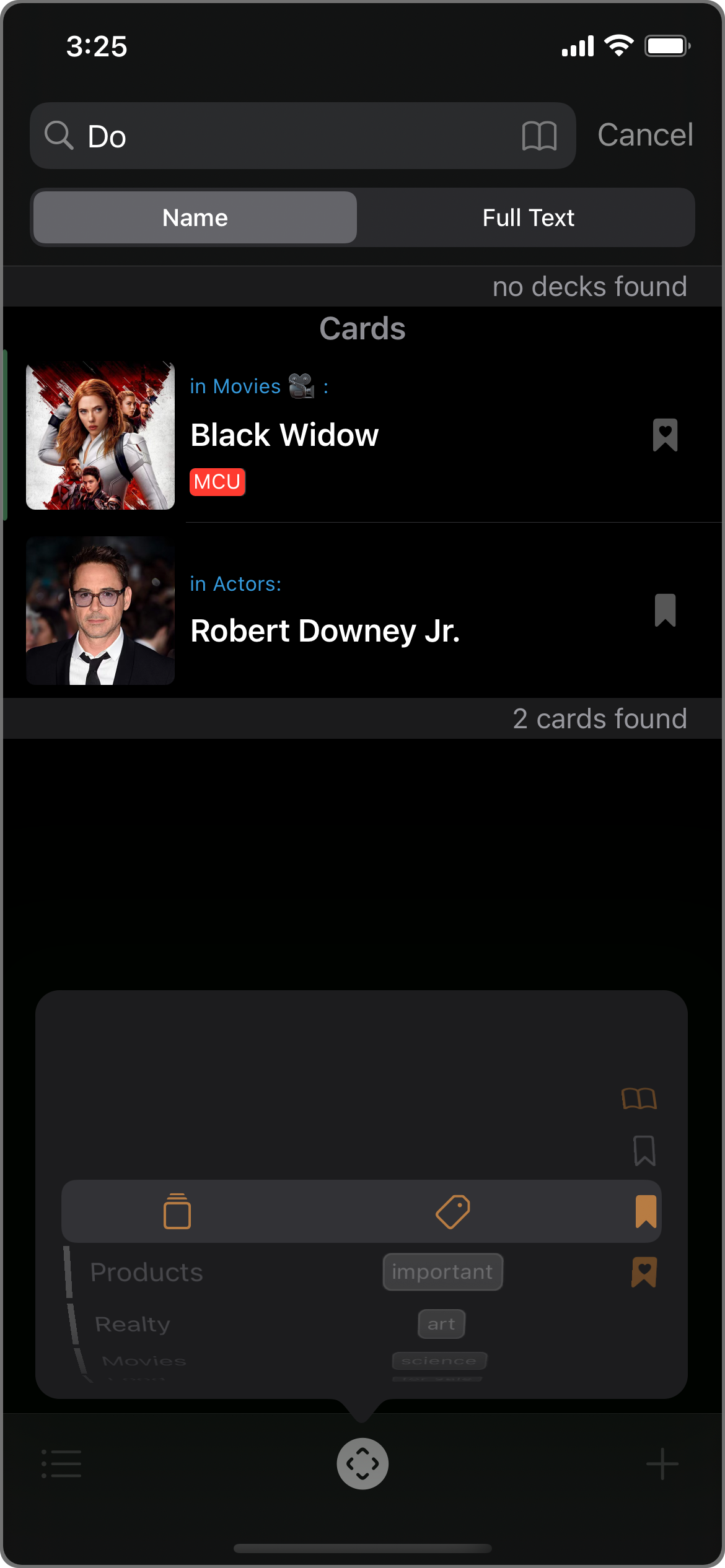The height and width of the screenshot is (1568, 725).
Task: Tap the bookmark on Robert Downey Jr.
Action: (x=665, y=611)
